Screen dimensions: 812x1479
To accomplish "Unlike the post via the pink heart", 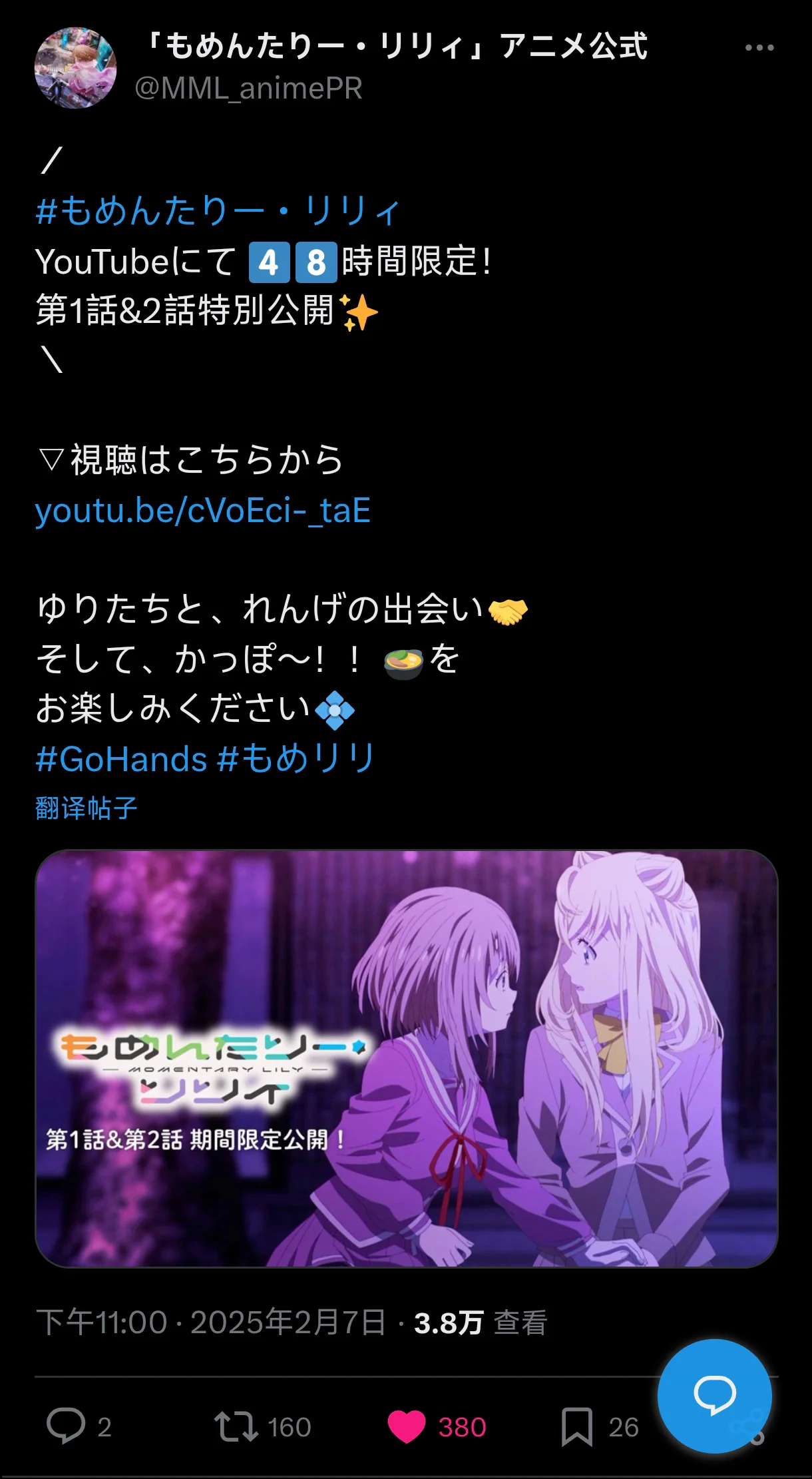I will (x=407, y=1426).
